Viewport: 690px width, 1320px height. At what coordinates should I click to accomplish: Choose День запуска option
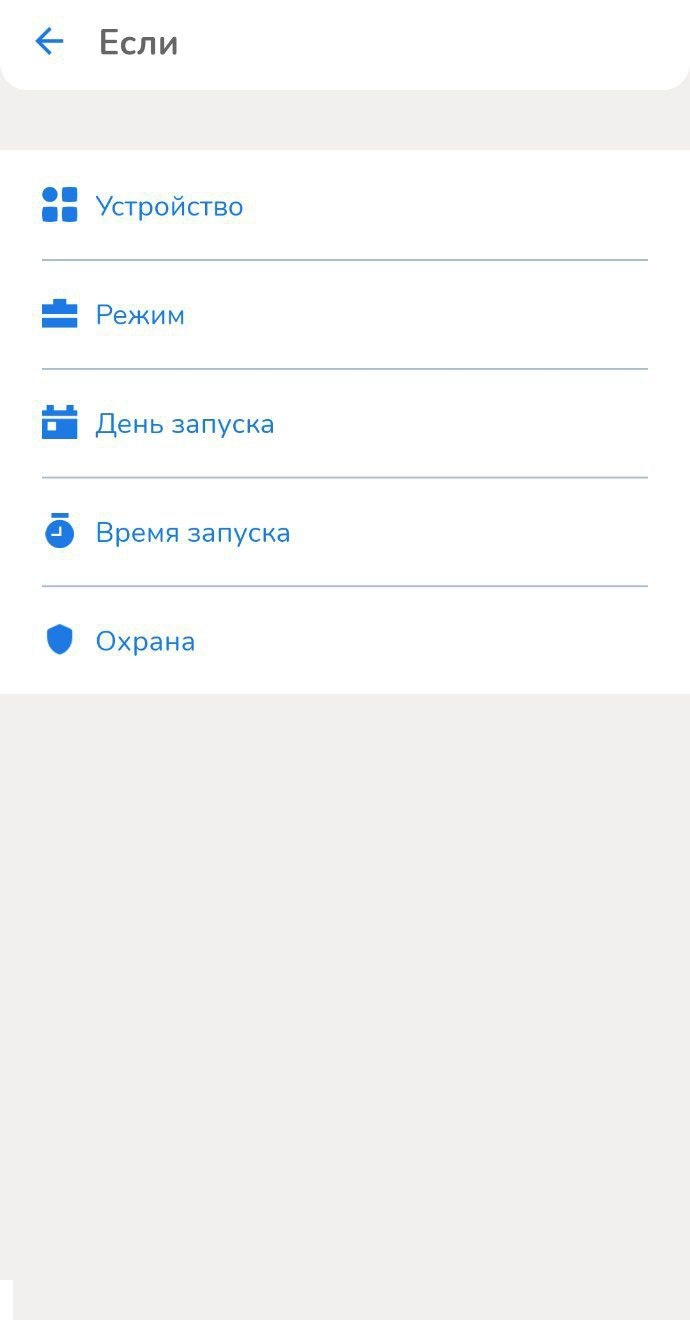(x=185, y=424)
